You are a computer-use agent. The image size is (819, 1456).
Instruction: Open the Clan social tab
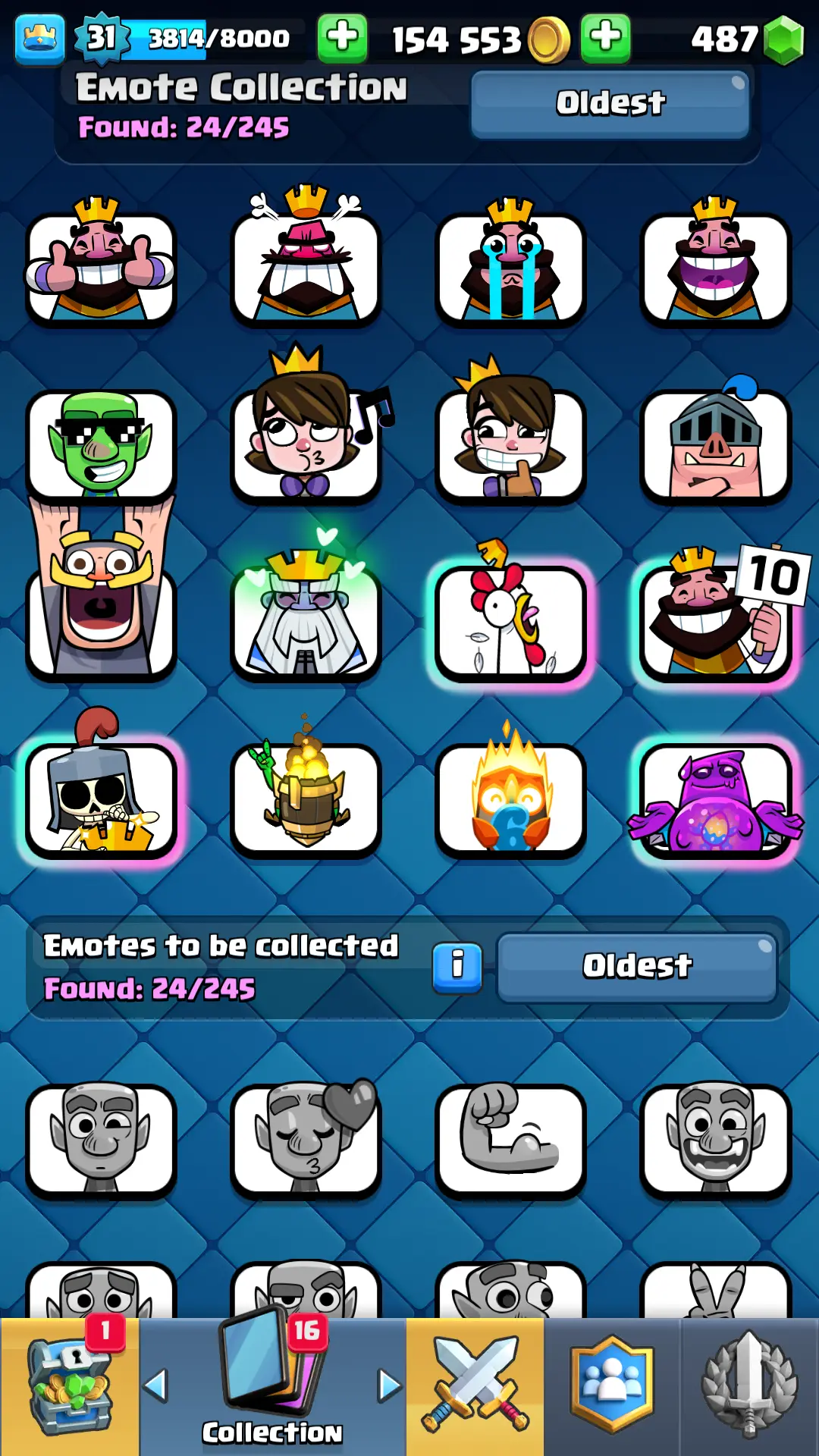click(612, 1388)
